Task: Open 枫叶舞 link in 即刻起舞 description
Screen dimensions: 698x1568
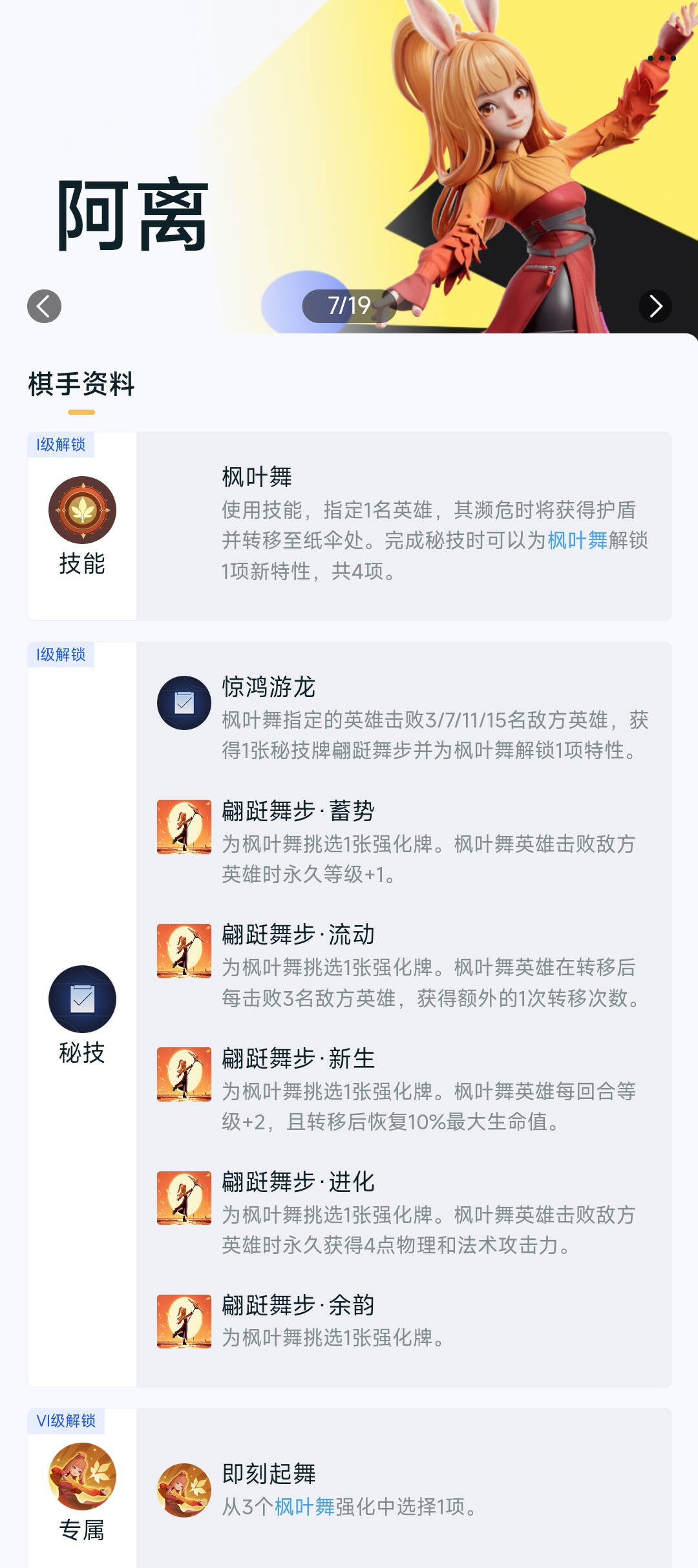Action: click(304, 1507)
